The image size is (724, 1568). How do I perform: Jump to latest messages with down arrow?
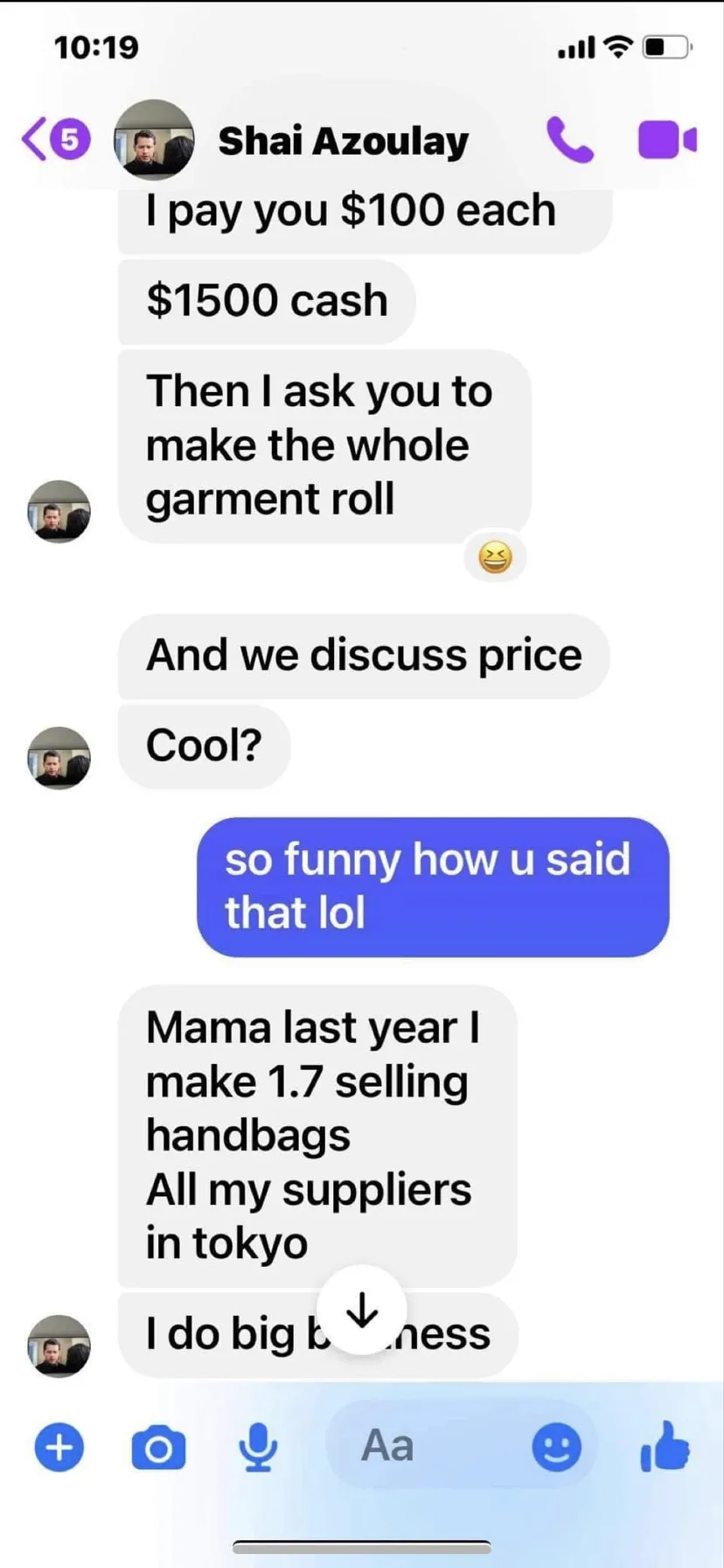[x=361, y=1310]
